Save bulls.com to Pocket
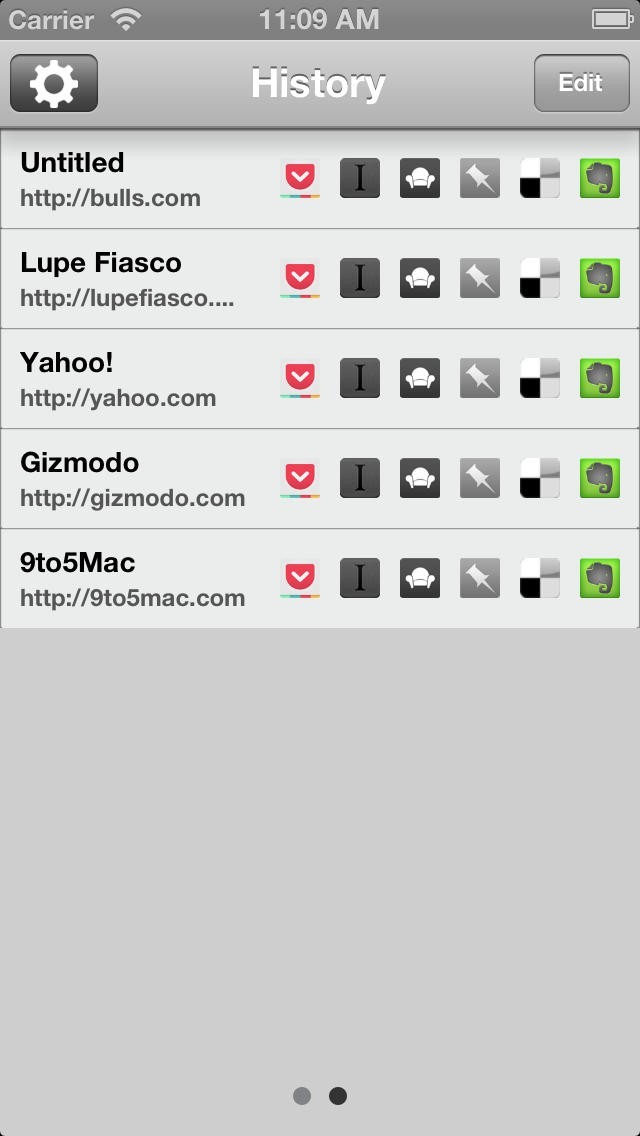This screenshot has width=640, height=1136. pyautogui.click(x=300, y=179)
